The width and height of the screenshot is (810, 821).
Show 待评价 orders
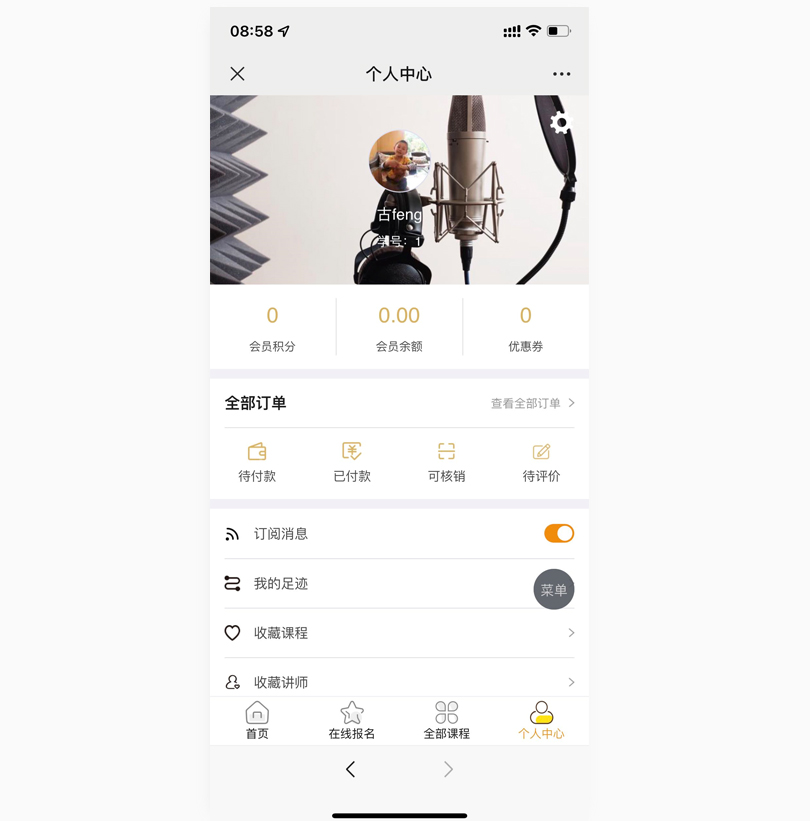click(x=541, y=462)
